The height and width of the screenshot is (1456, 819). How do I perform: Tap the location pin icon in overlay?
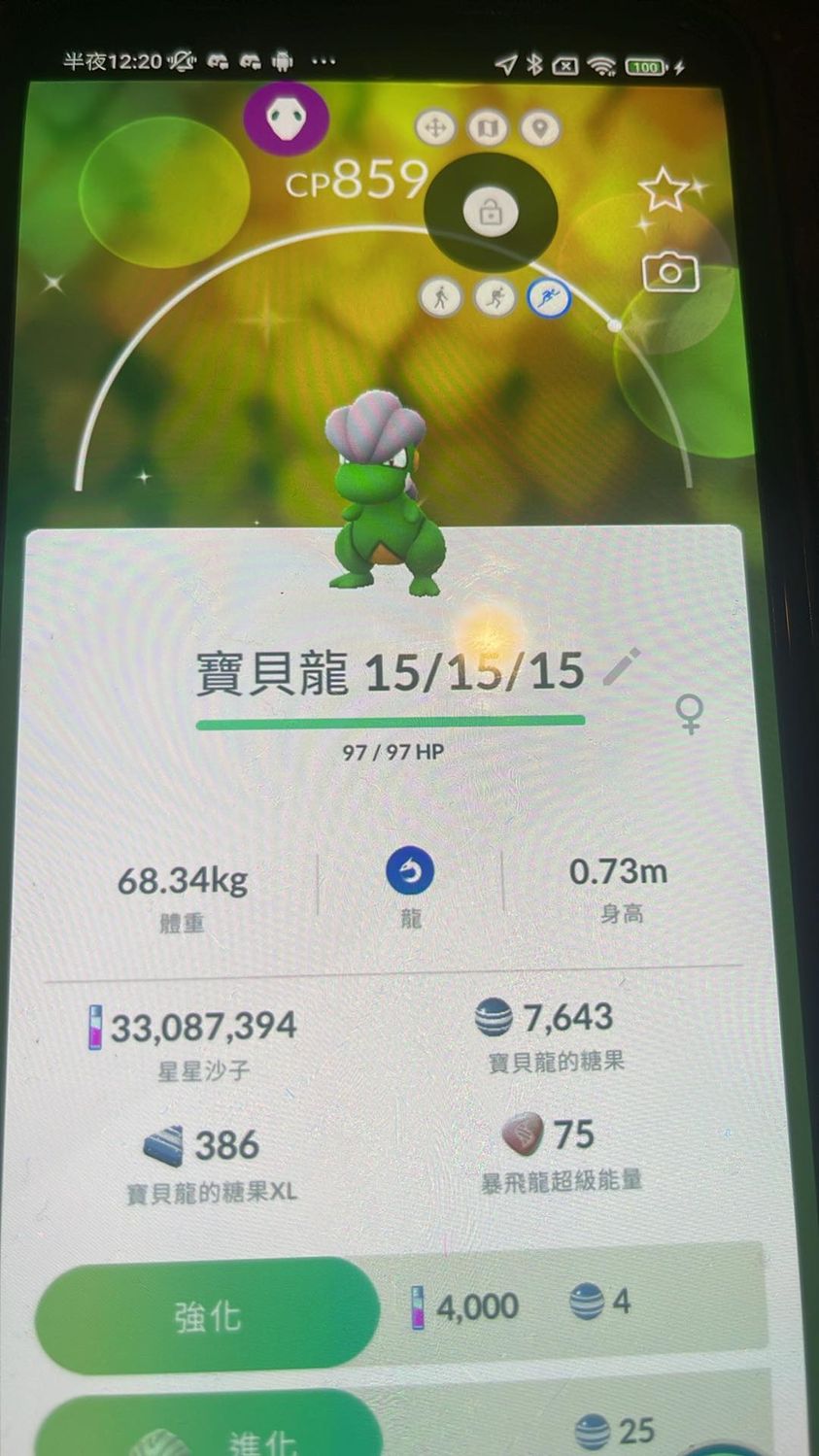[x=540, y=127]
